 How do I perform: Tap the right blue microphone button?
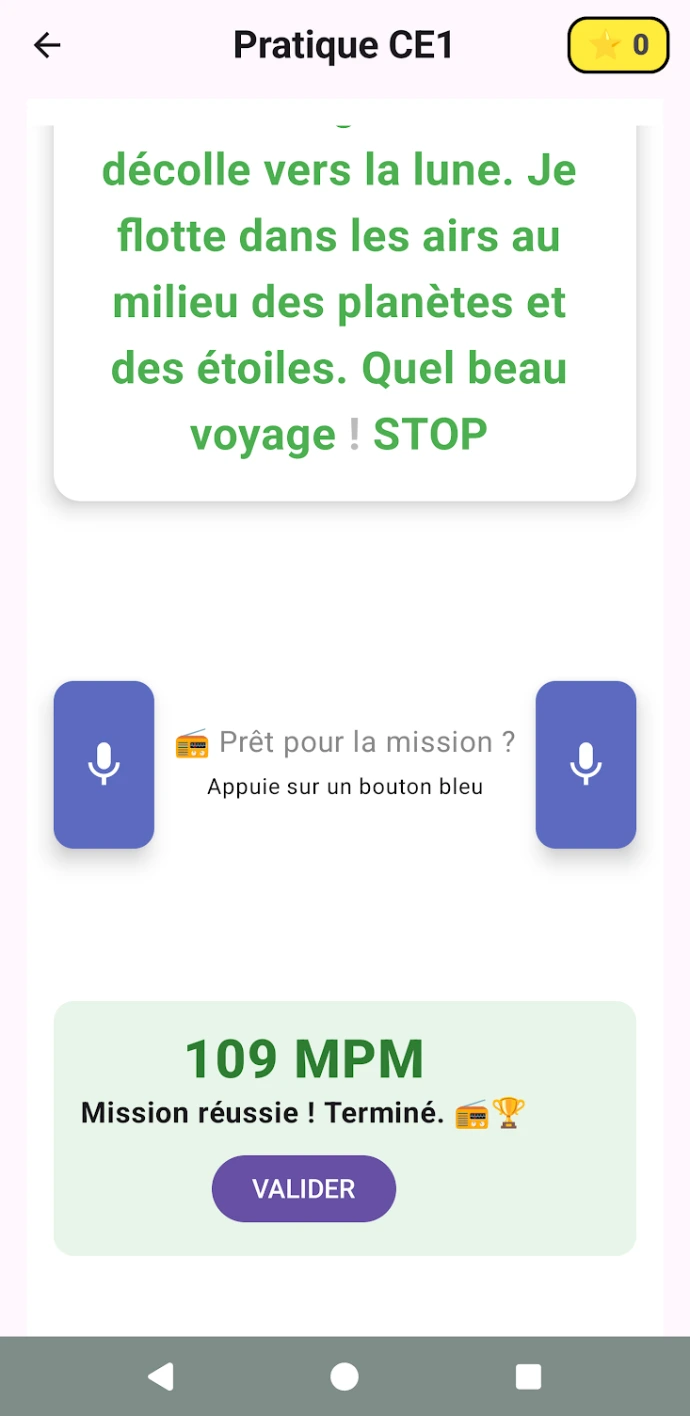(x=586, y=765)
